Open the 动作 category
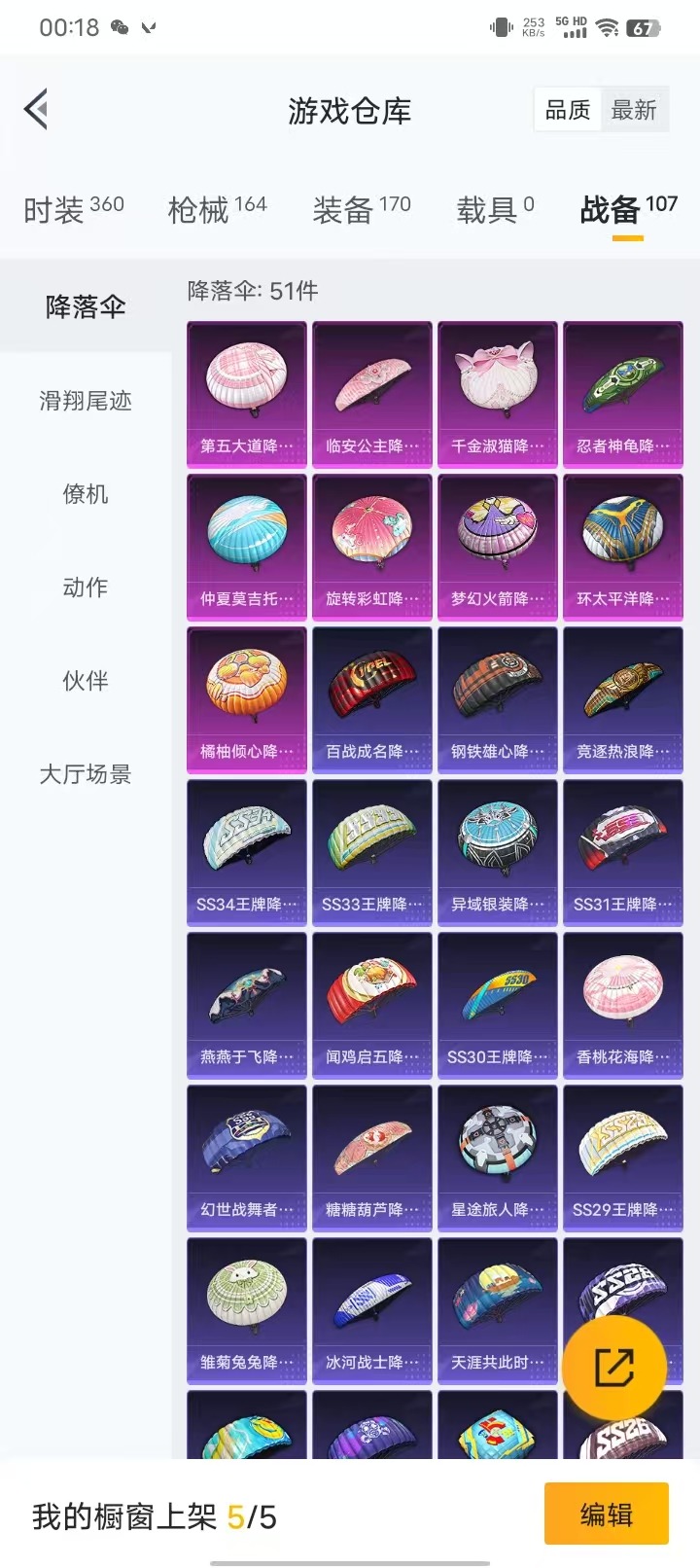Screen dimensions: 700x1568 point(86,588)
